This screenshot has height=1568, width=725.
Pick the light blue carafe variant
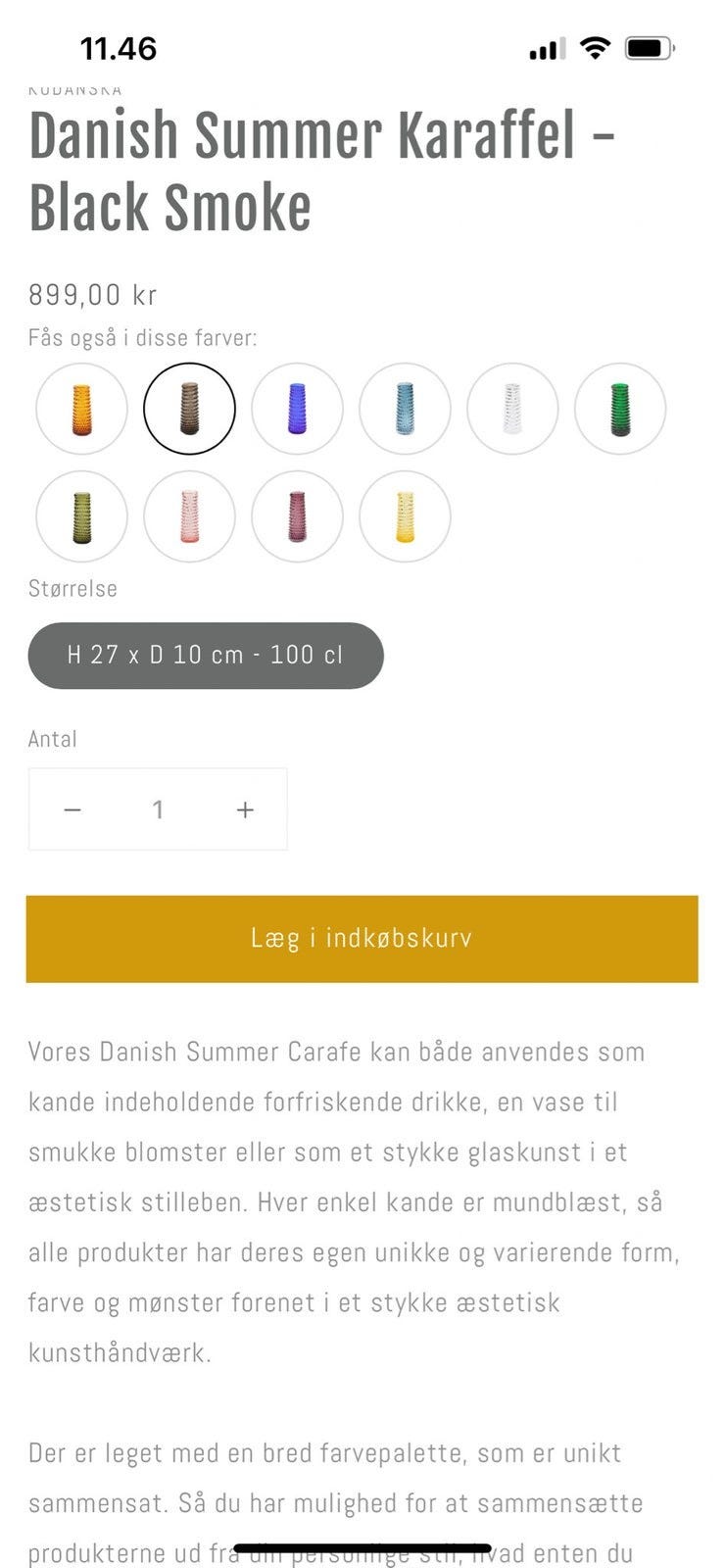pos(405,409)
